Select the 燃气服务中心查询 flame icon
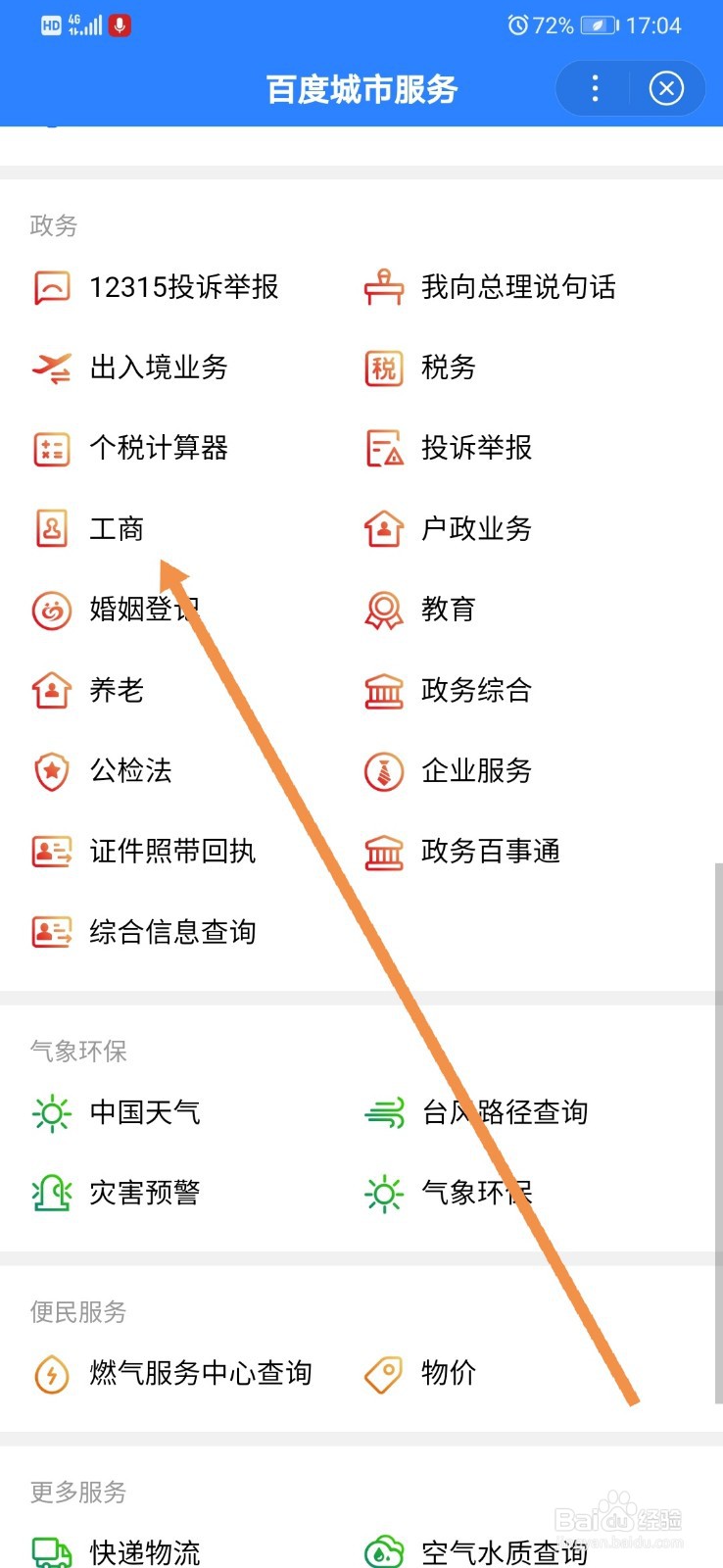Viewport: 723px width, 1568px height. [50, 1373]
